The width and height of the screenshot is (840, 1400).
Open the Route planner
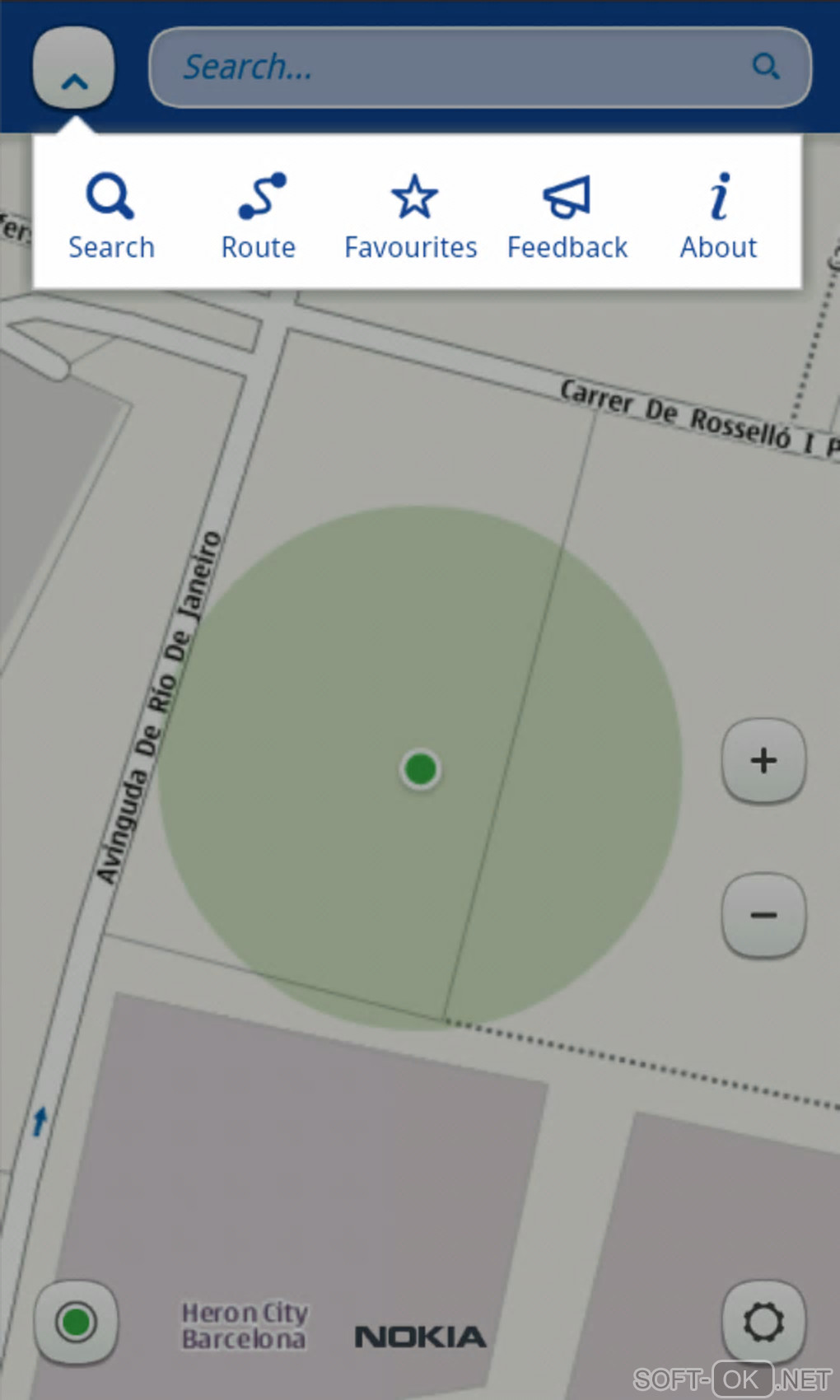(259, 216)
